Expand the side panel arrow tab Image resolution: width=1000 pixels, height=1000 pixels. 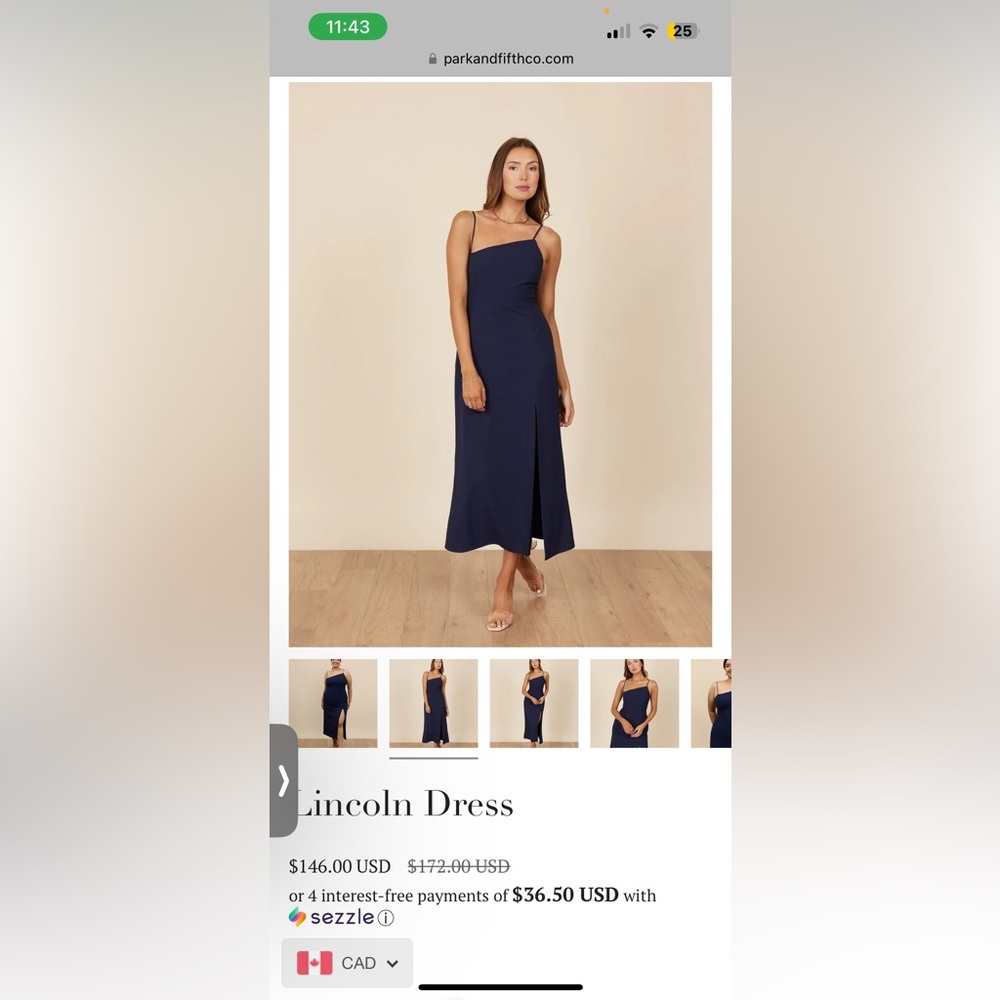(x=283, y=780)
